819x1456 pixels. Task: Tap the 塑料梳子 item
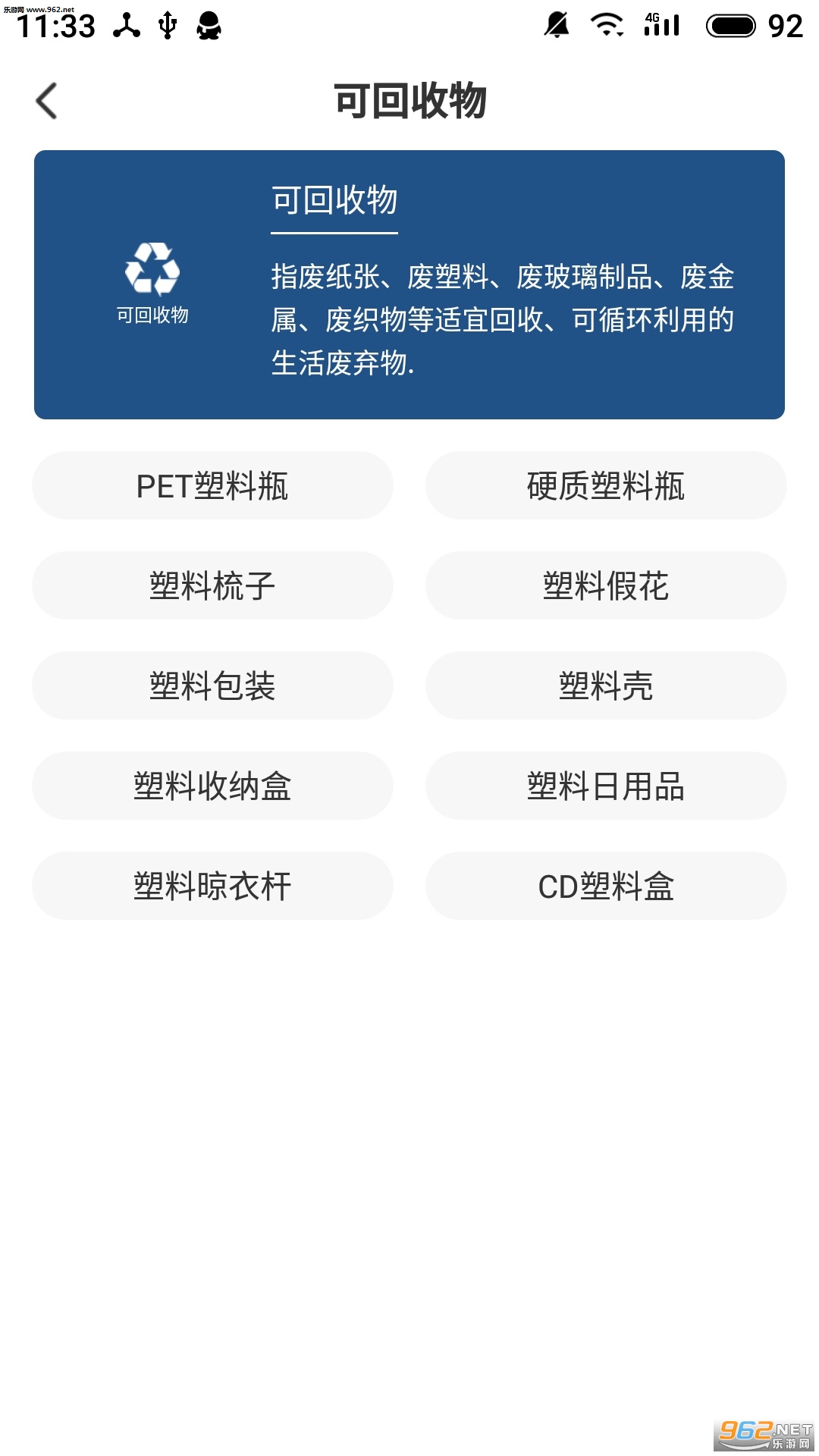pyautogui.click(x=212, y=585)
